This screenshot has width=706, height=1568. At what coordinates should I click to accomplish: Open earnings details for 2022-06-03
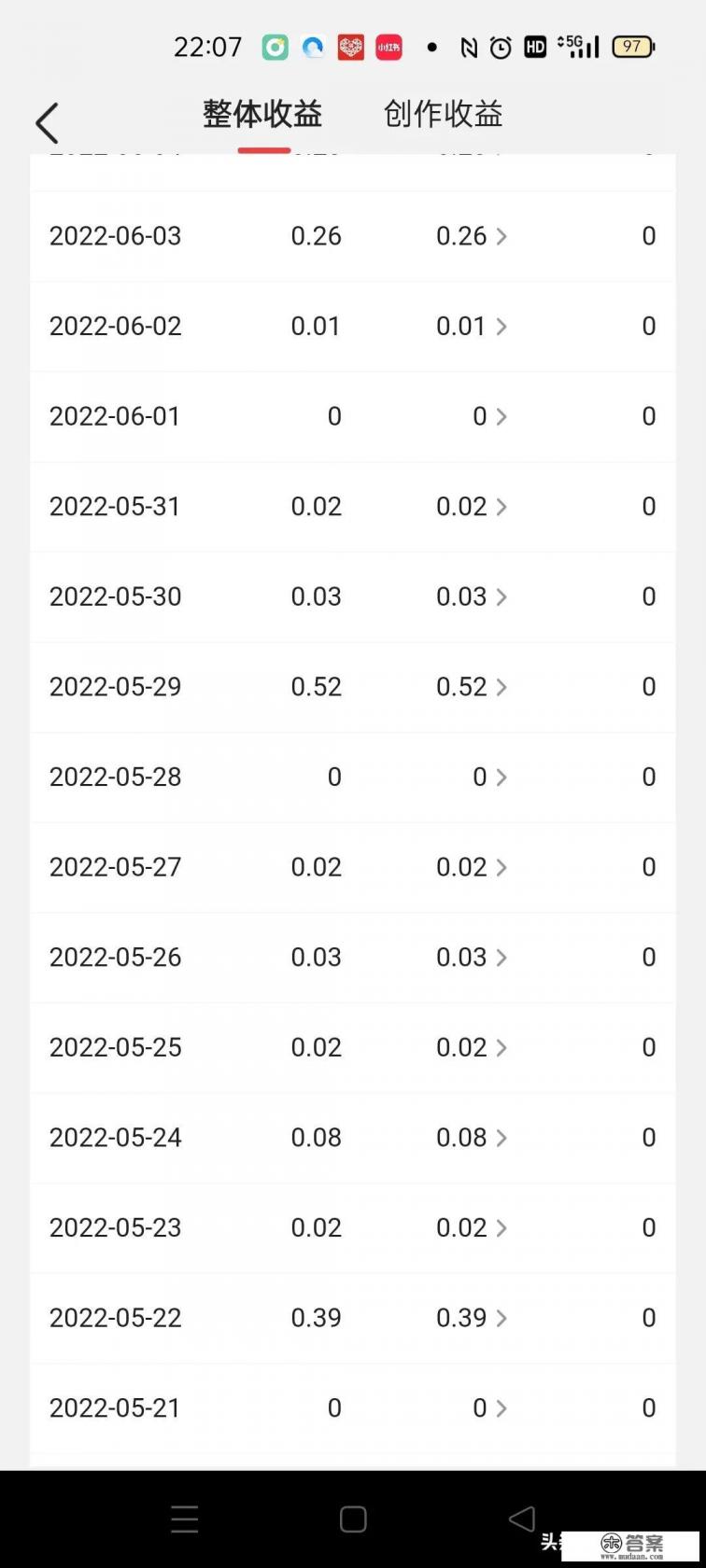tap(472, 236)
